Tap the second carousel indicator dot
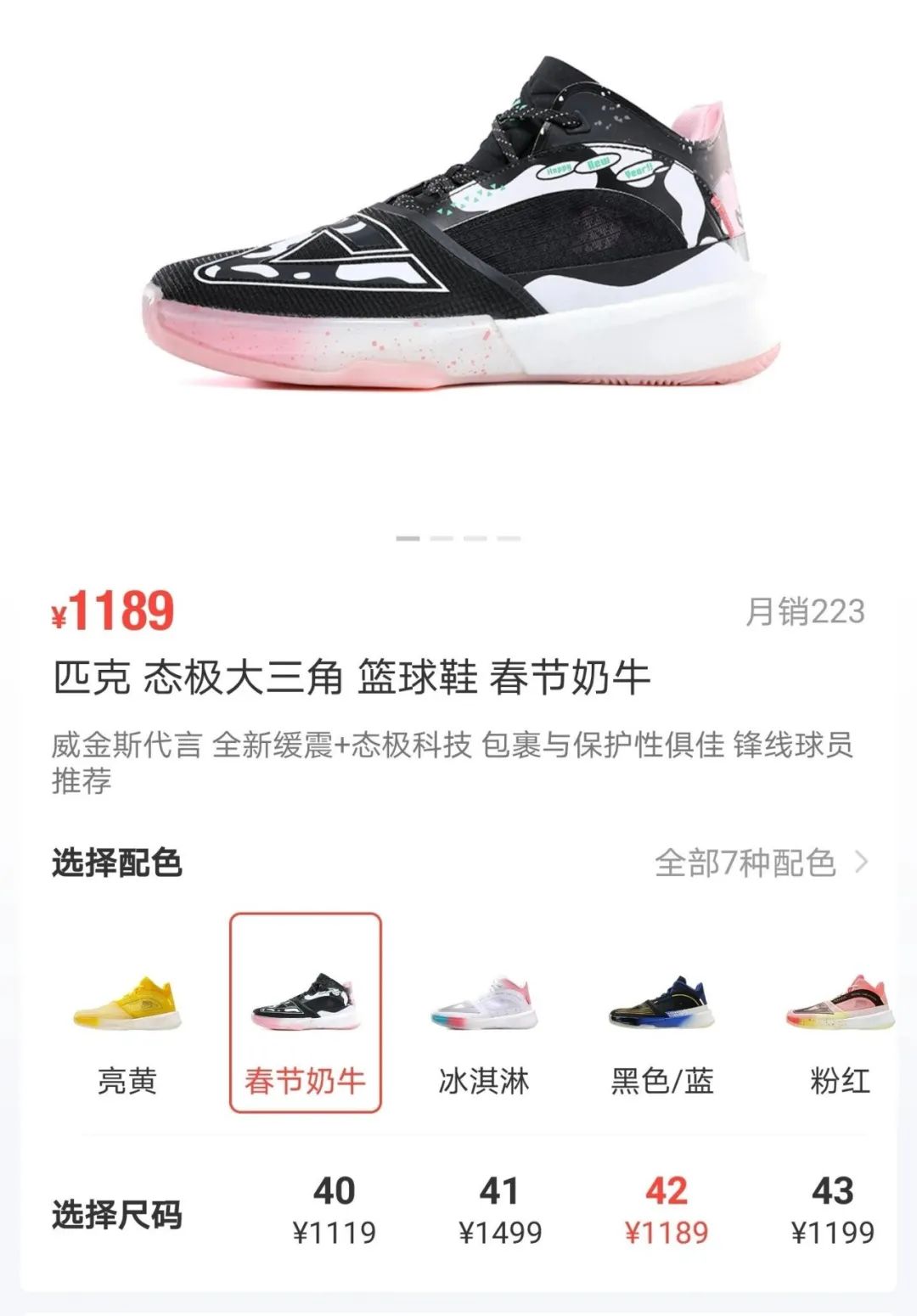The image size is (917, 1316). 442,537
